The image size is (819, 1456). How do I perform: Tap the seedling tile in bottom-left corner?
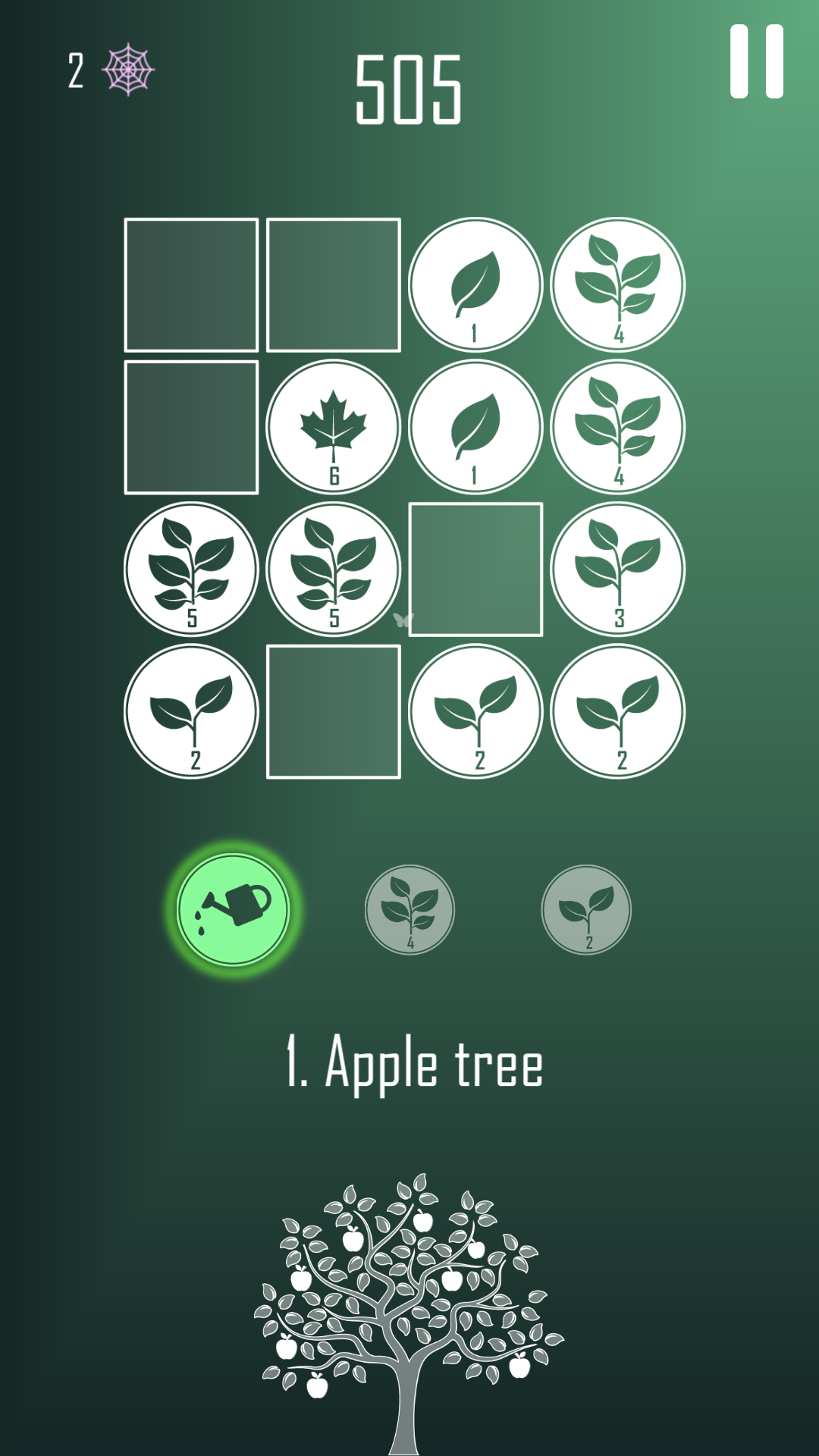tap(191, 711)
